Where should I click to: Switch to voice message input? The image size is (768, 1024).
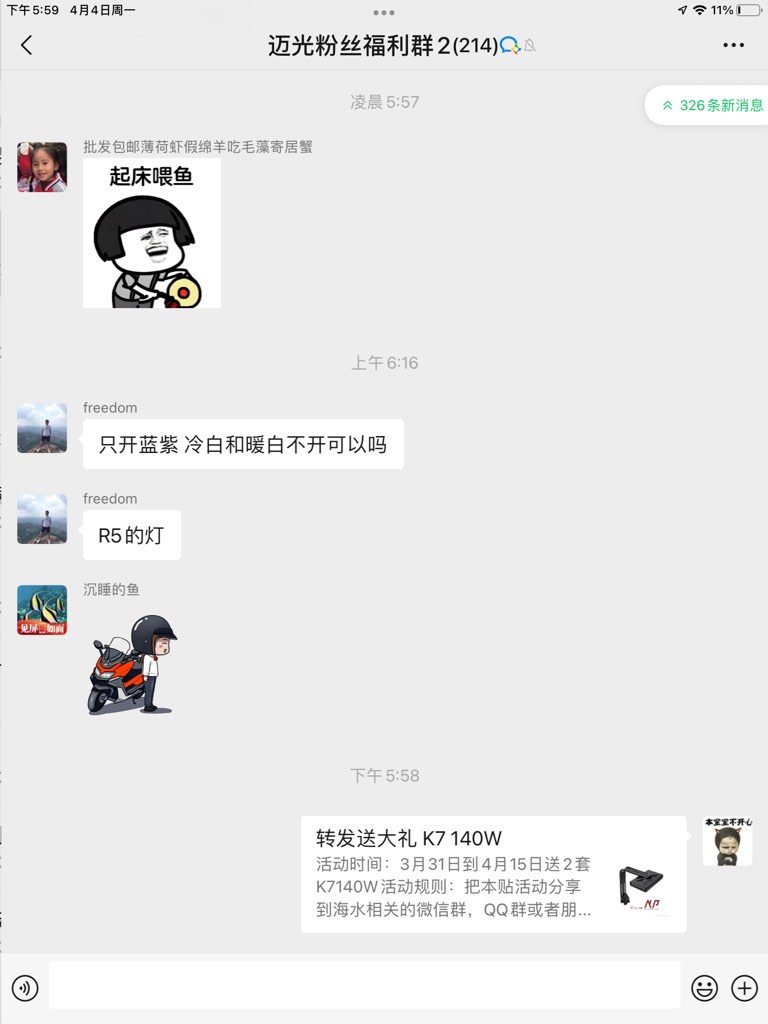coord(25,988)
